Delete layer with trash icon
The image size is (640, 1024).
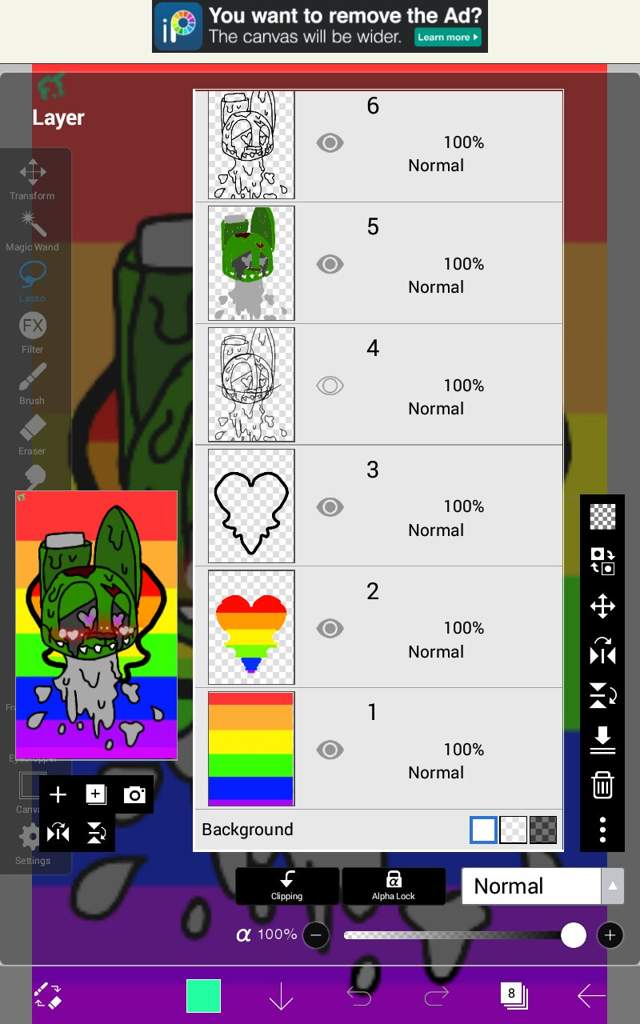point(603,784)
